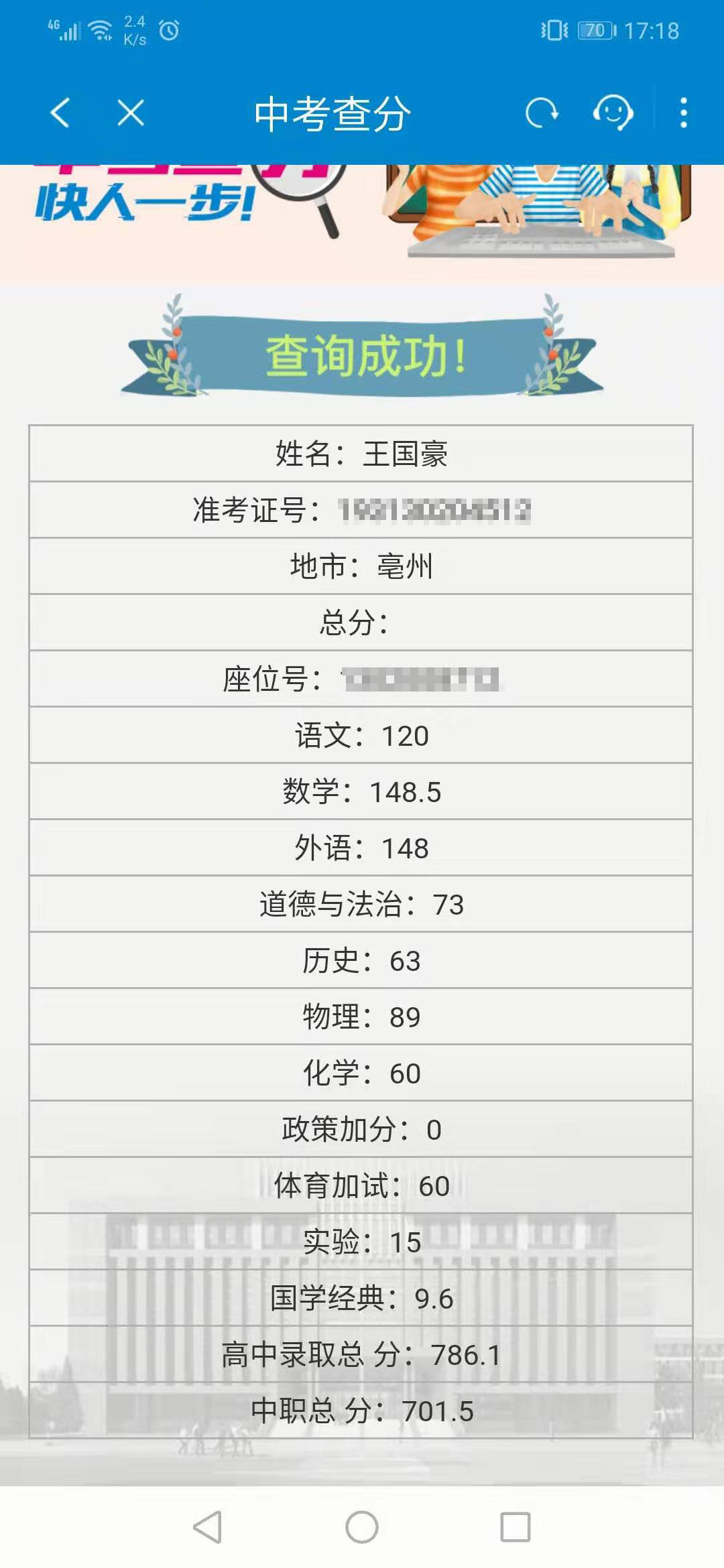724x1568 pixels.
Task: Open the three-dot overflow menu
Action: tap(683, 113)
